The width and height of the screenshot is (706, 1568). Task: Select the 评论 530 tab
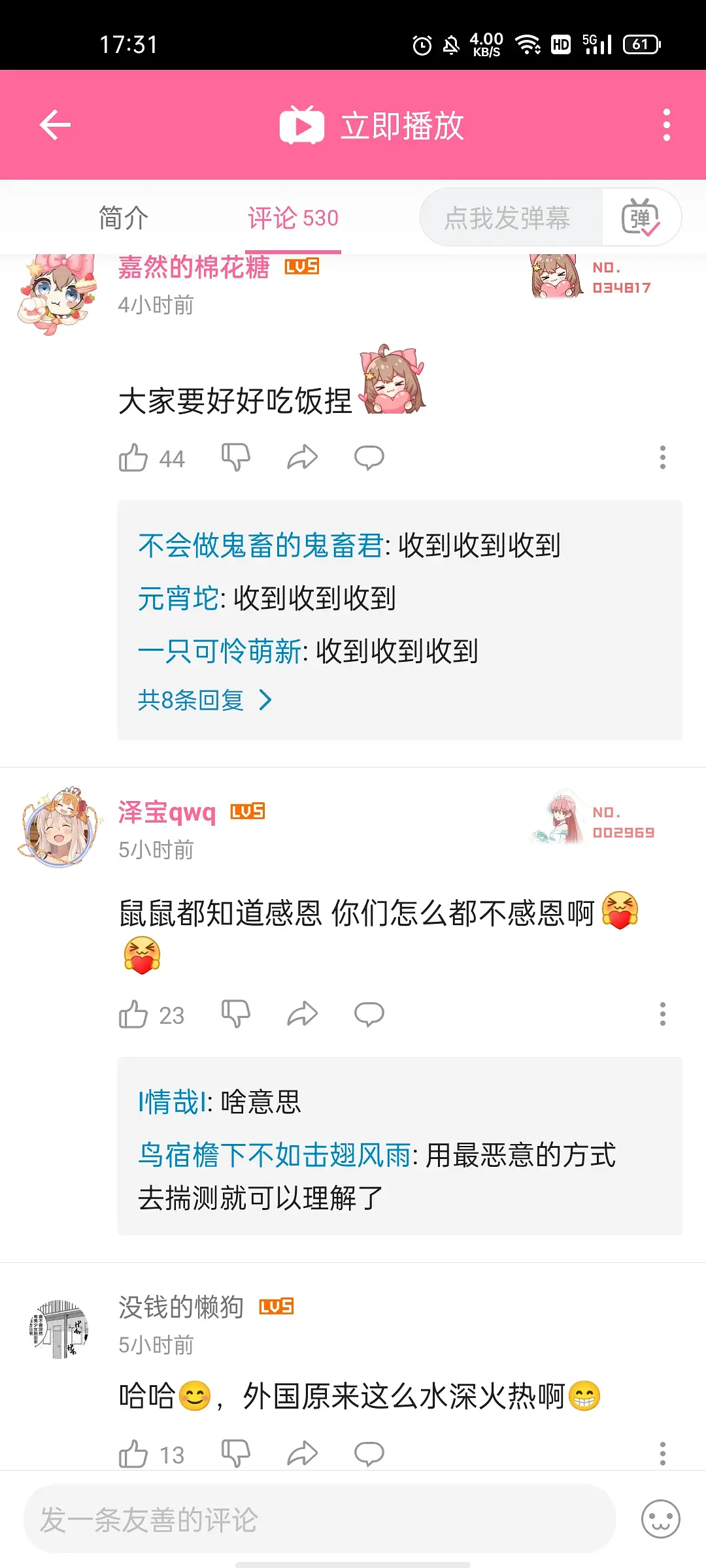pos(293,218)
